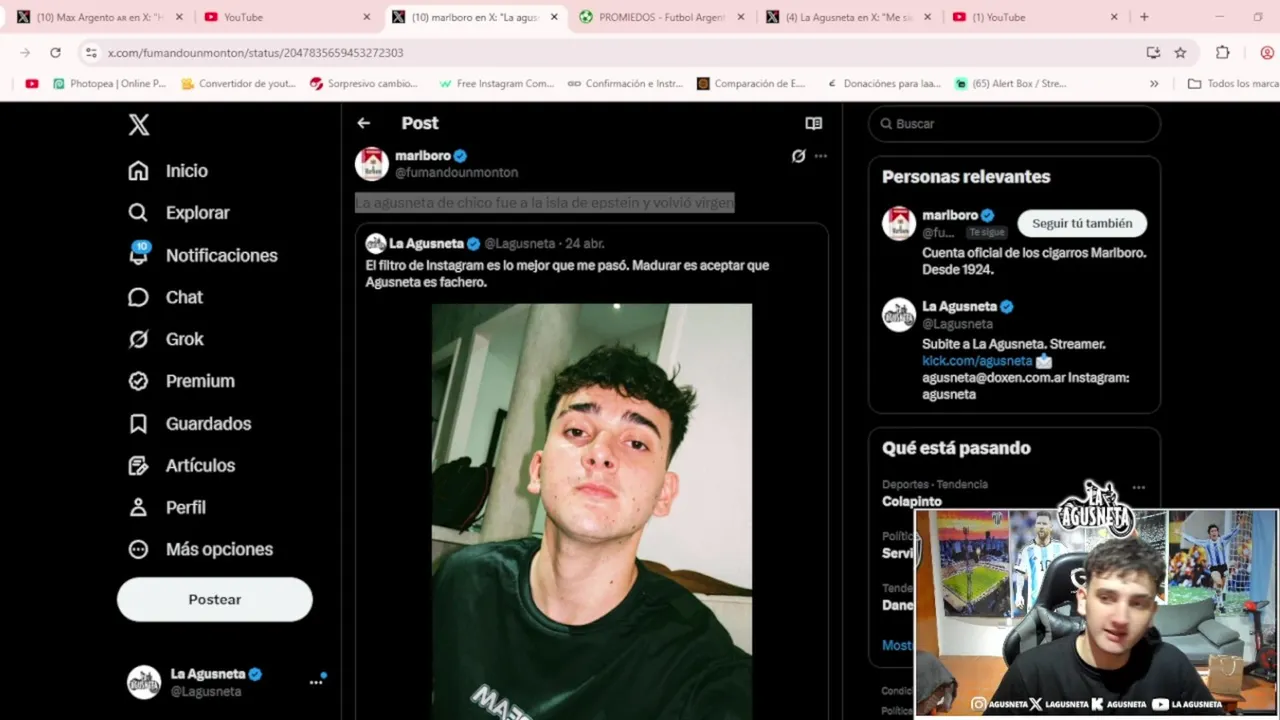Image resolution: width=1280 pixels, height=720 pixels.
Task: Tap the Grok icon on marlboro's post
Action: tap(798, 156)
